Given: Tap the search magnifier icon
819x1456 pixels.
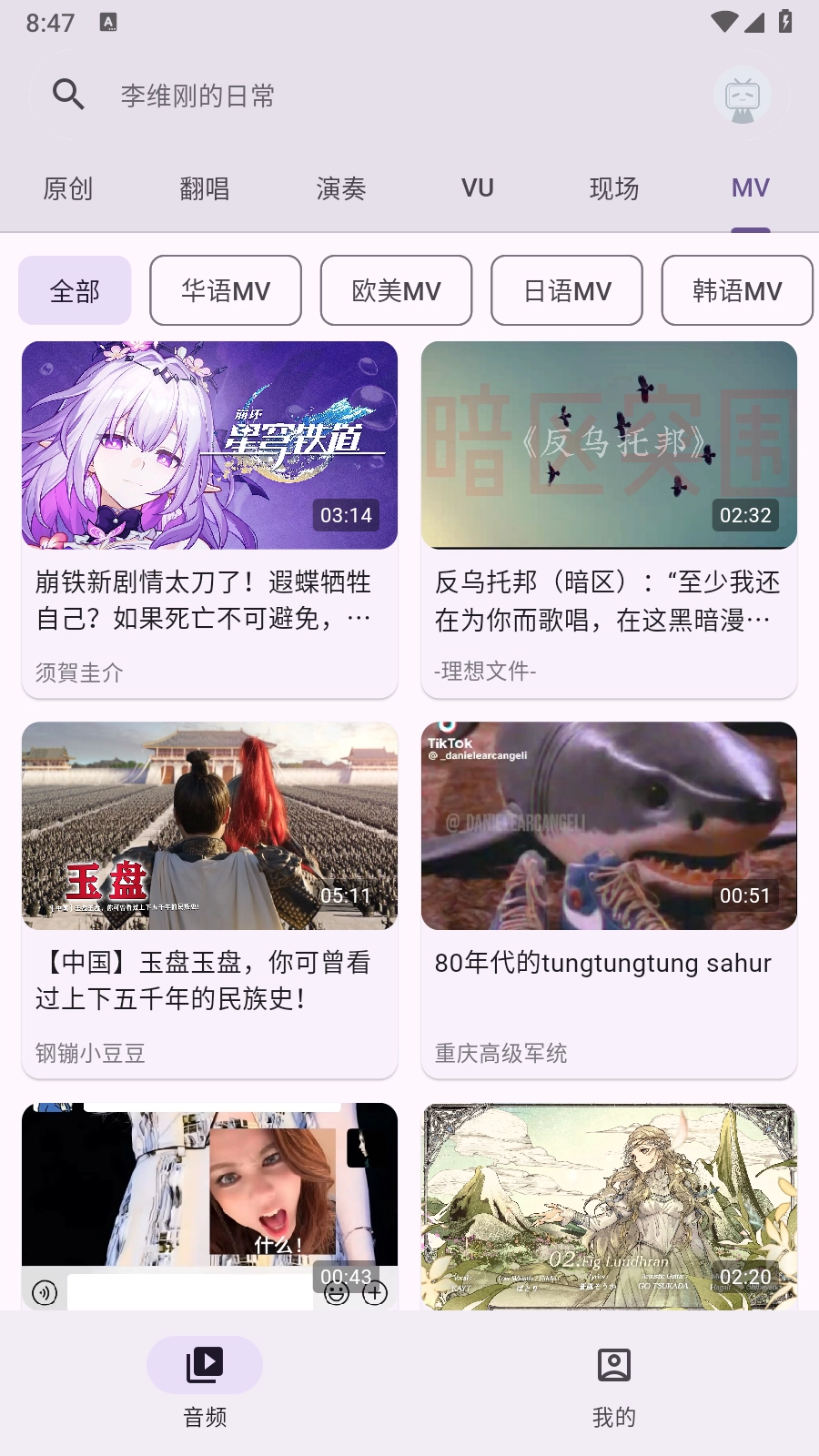Looking at the screenshot, I should pos(66,94).
